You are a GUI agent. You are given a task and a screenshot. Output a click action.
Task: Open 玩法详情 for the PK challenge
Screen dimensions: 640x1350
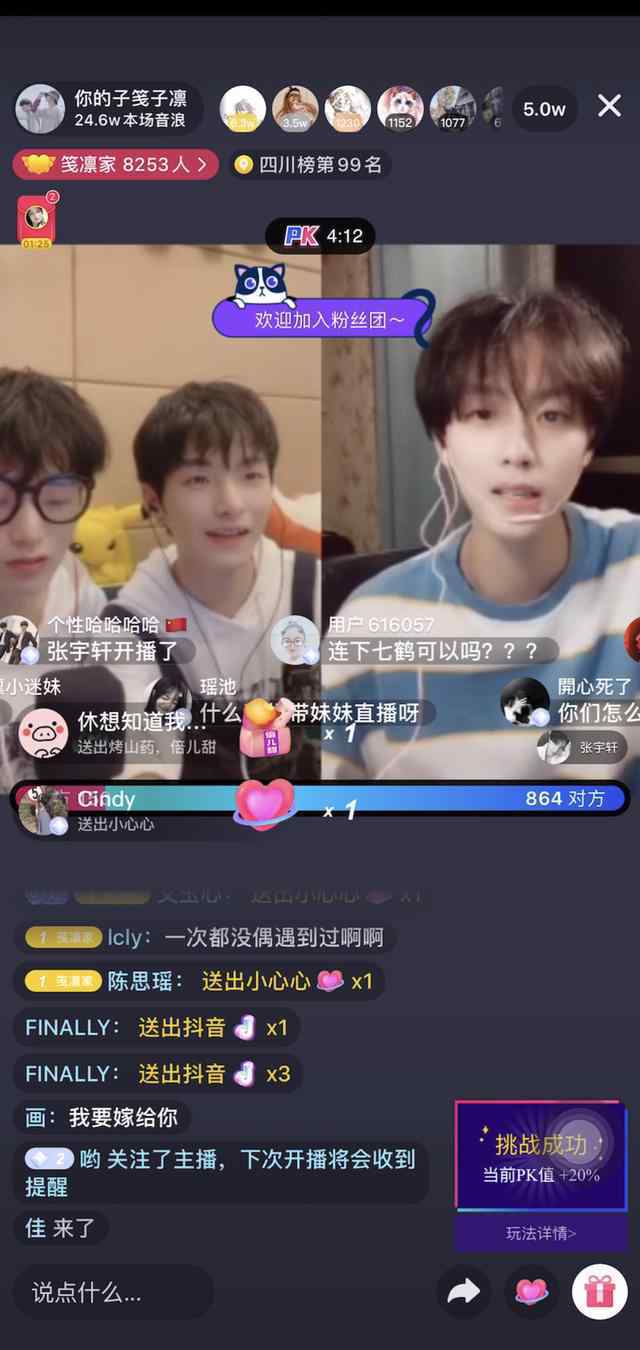(541, 1234)
